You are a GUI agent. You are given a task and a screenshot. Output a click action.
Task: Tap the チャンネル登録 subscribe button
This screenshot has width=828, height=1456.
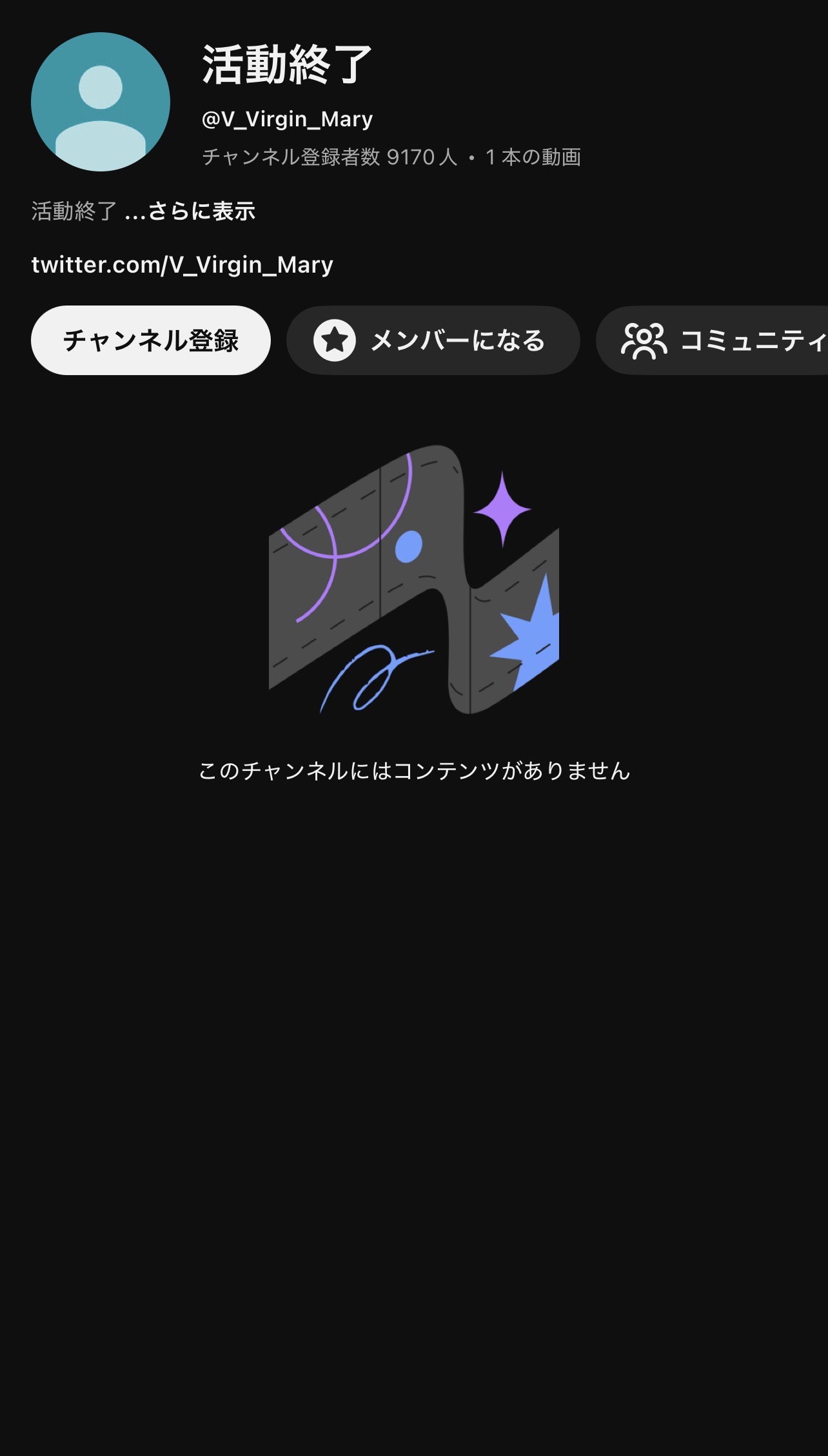[x=150, y=340]
